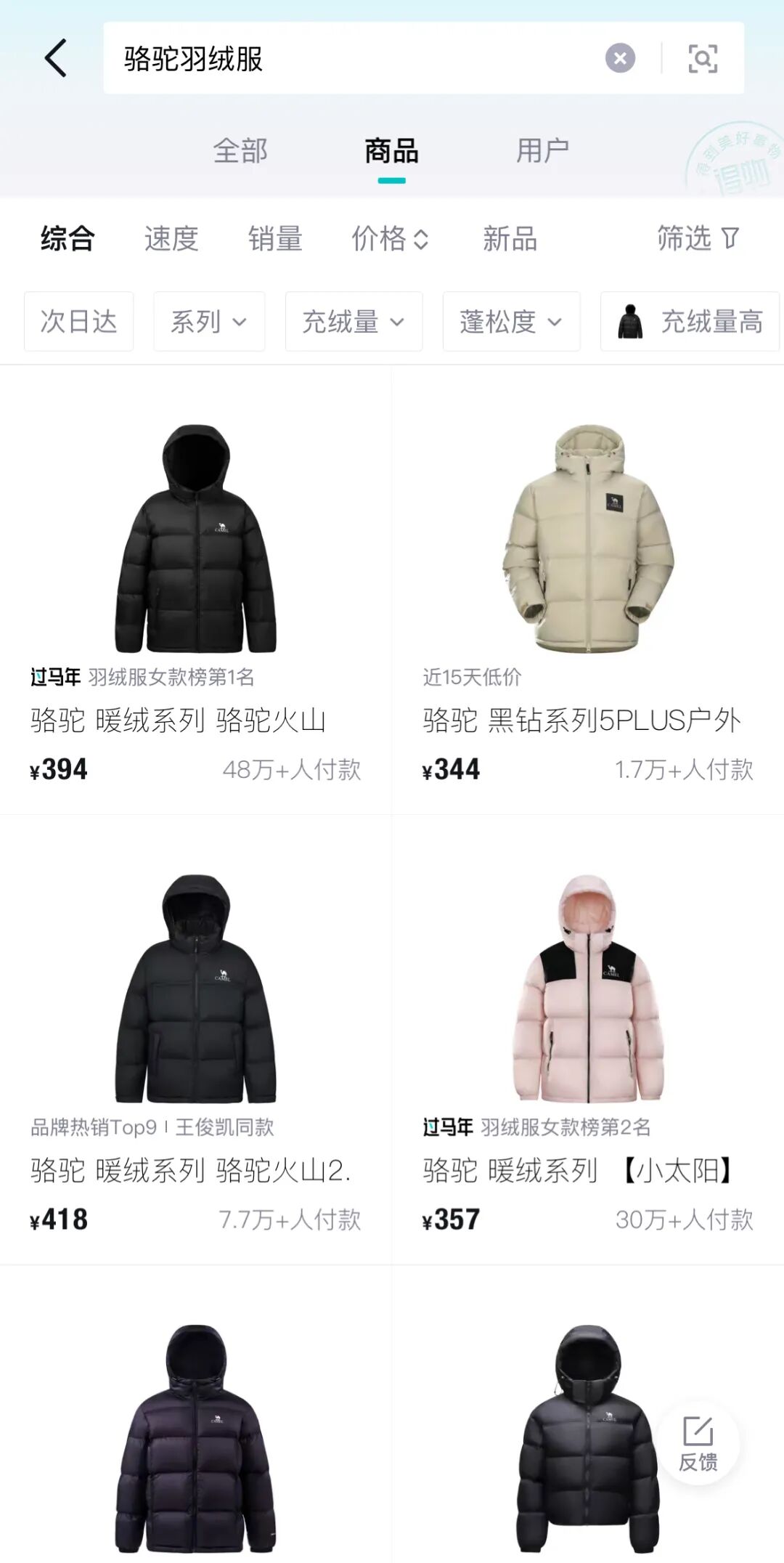The width and height of the screenshot is (784, 1563).
Task: Sort results by 销量
Action: (x=275, y=238)
